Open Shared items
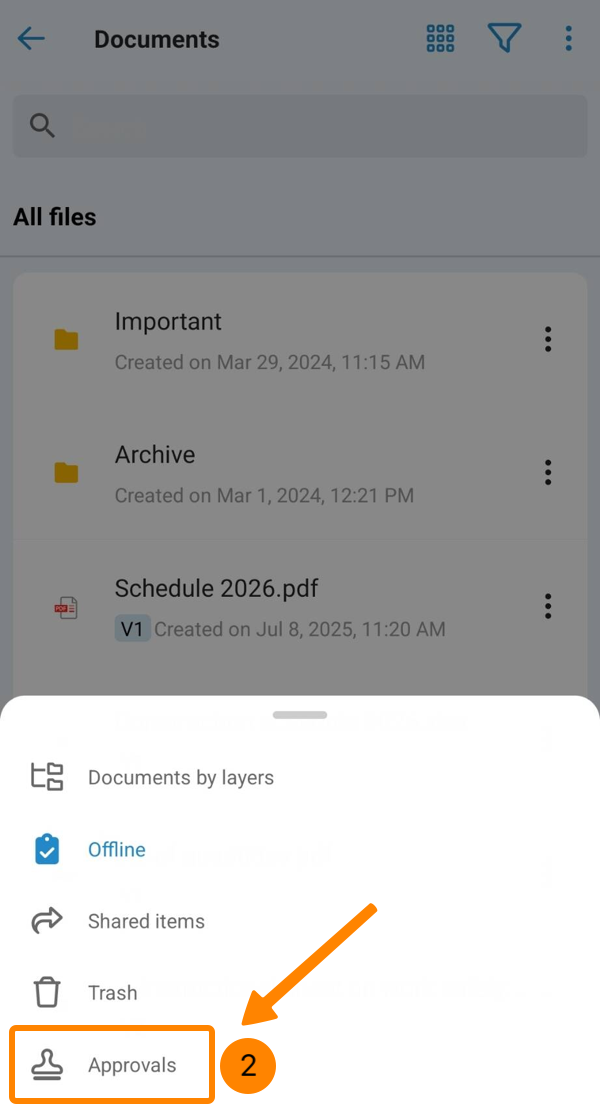The width and height of the screenshot is (600, 1118). [146, 921]
